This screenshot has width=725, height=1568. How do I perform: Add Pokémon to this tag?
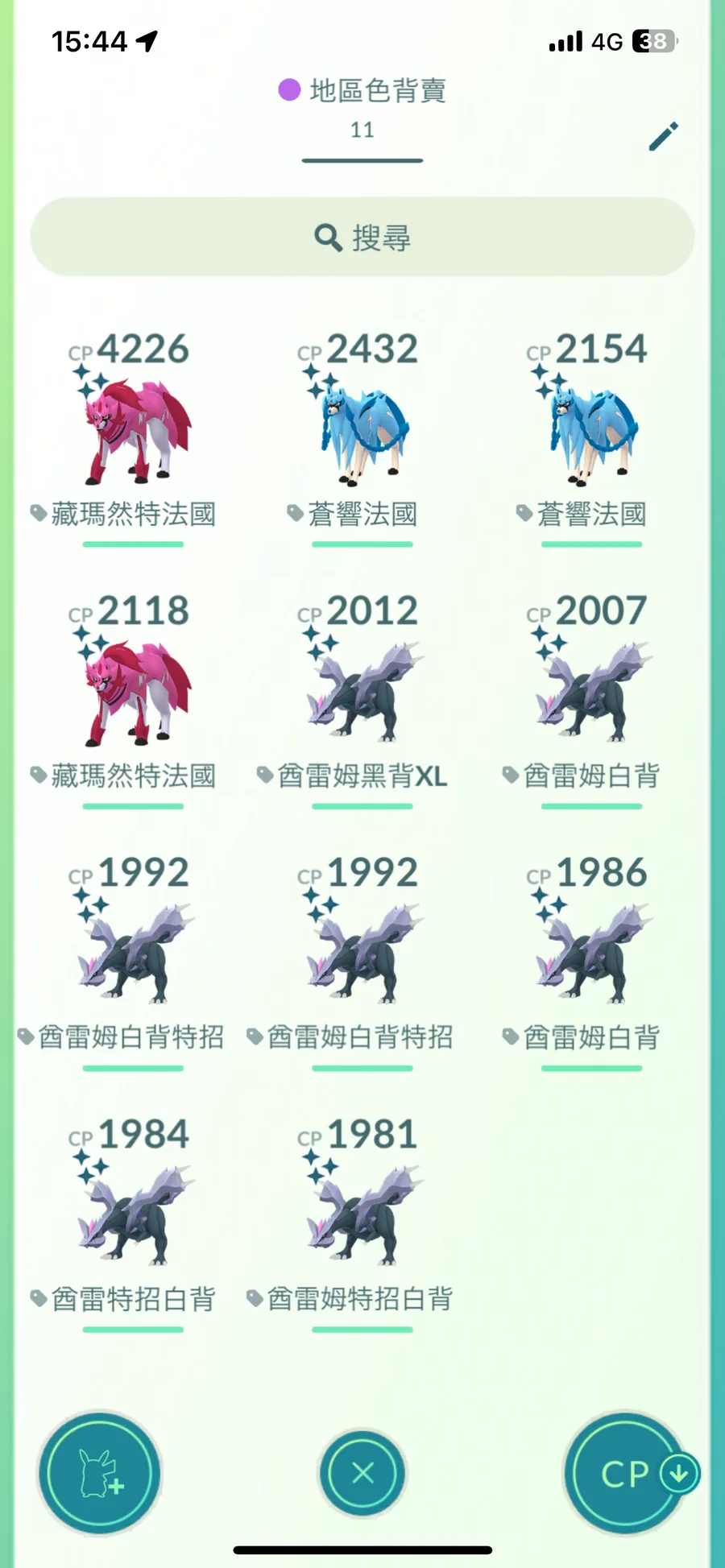pos(99,1473)
